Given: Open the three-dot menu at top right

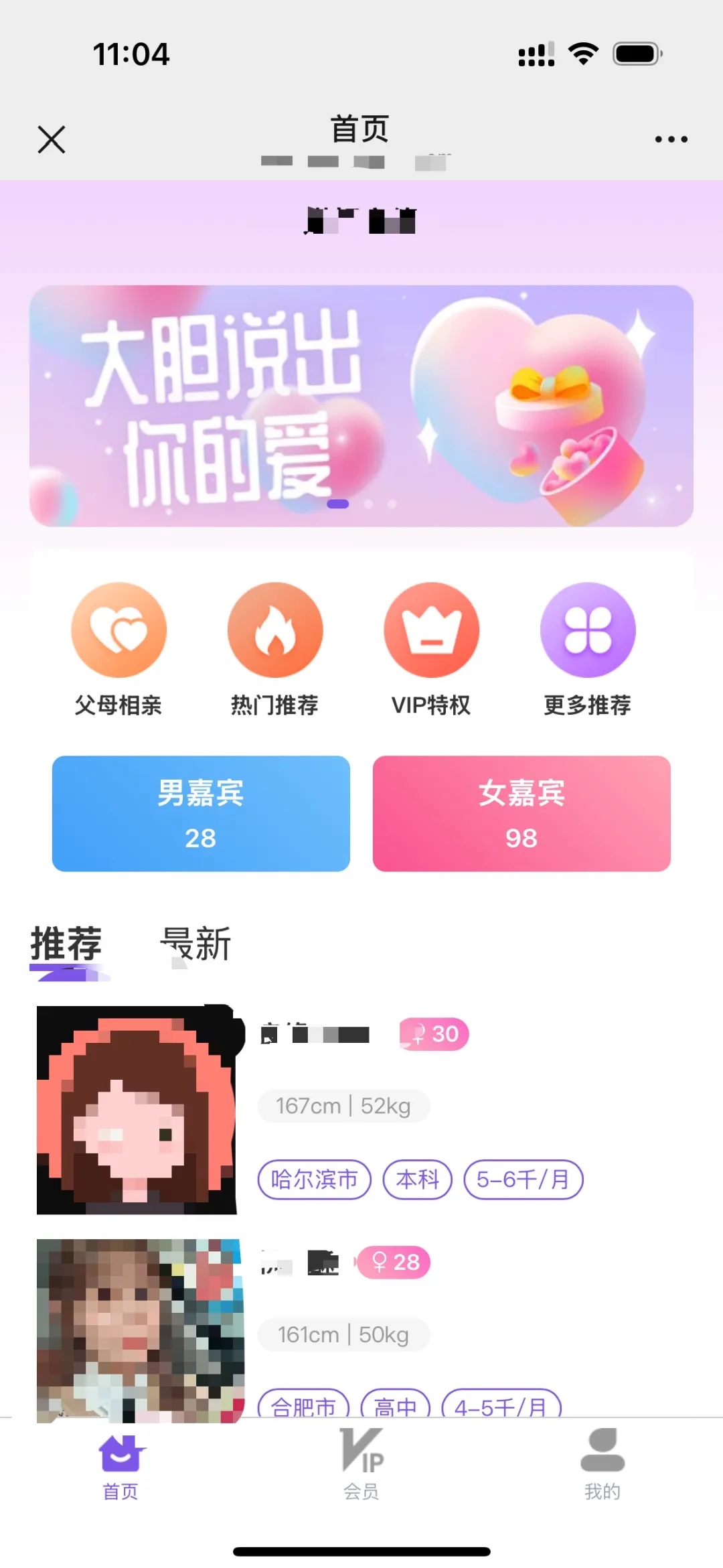Looking at the screenshot, I should click(x=672, y=139).
